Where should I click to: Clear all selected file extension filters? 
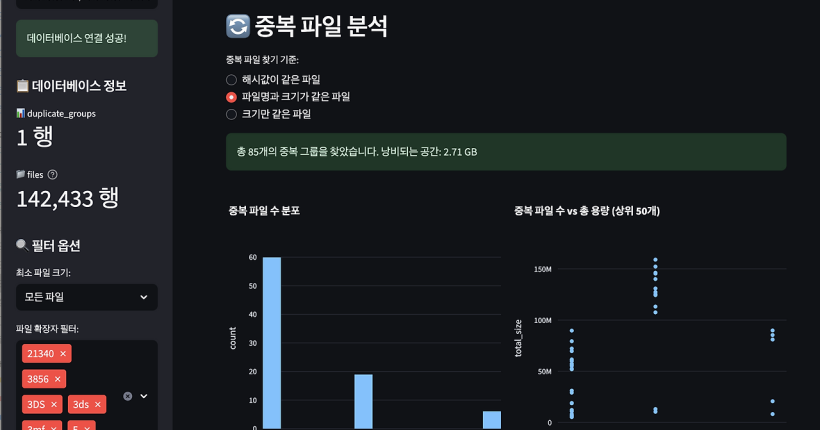click(x=127, y=396)
